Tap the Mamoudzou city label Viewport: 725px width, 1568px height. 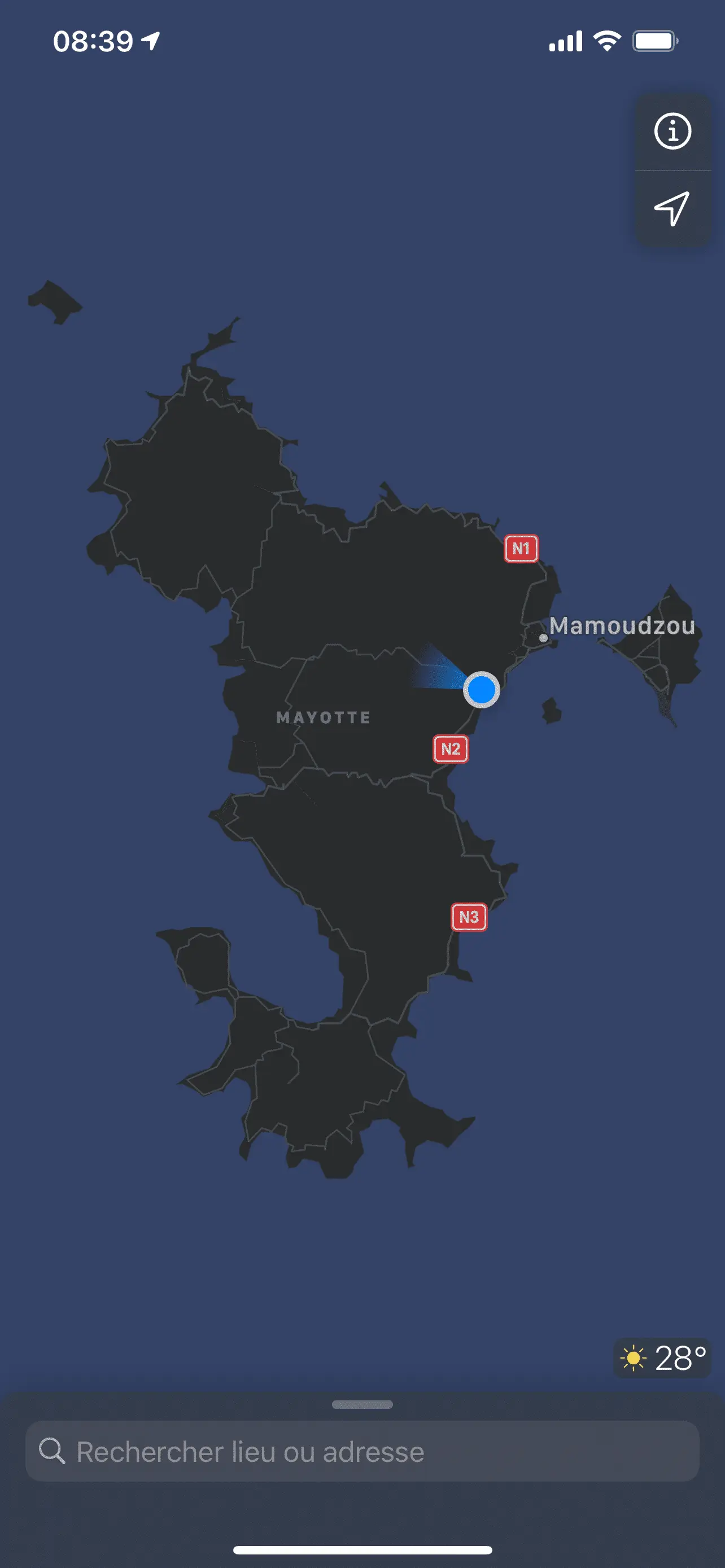point(621,627)
